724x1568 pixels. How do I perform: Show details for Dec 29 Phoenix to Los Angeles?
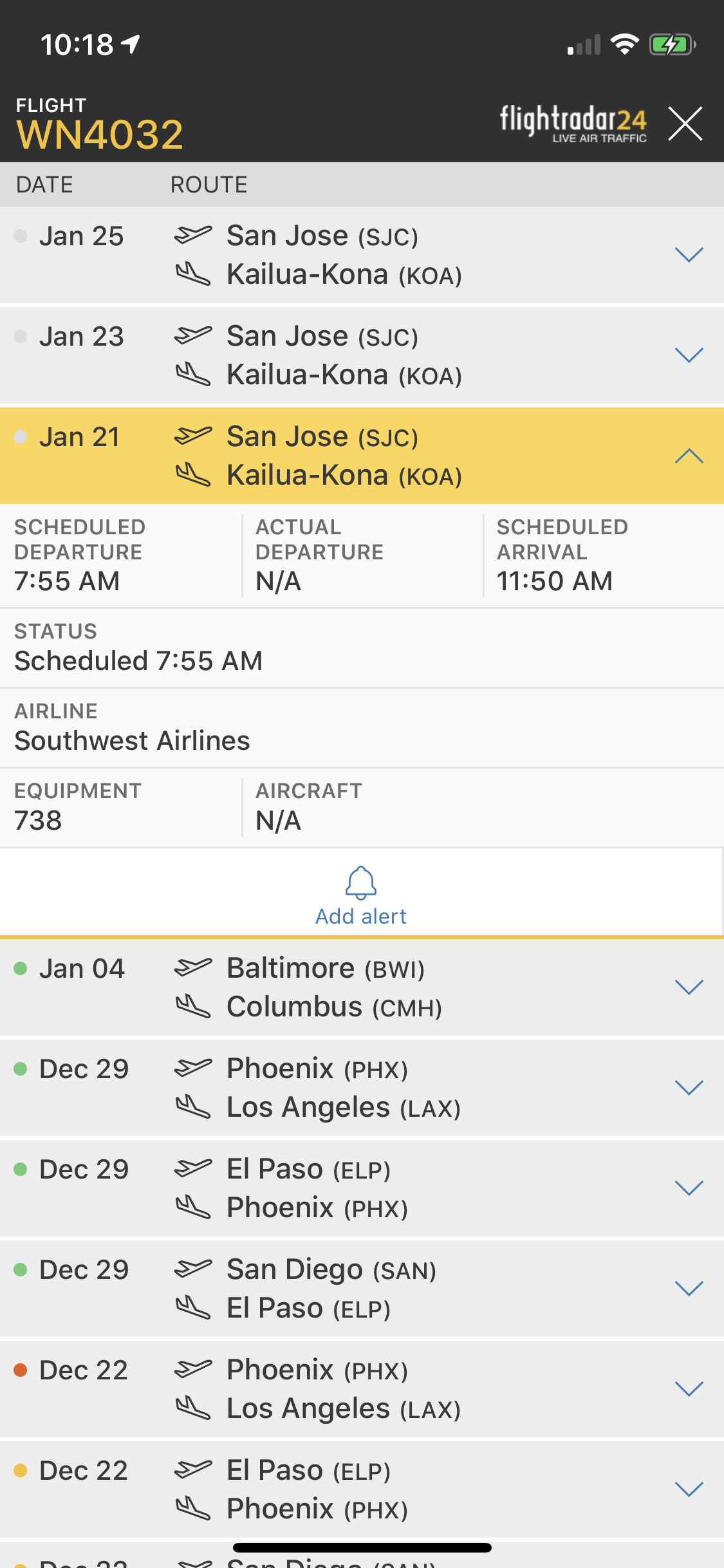(x=689, y=1088)
